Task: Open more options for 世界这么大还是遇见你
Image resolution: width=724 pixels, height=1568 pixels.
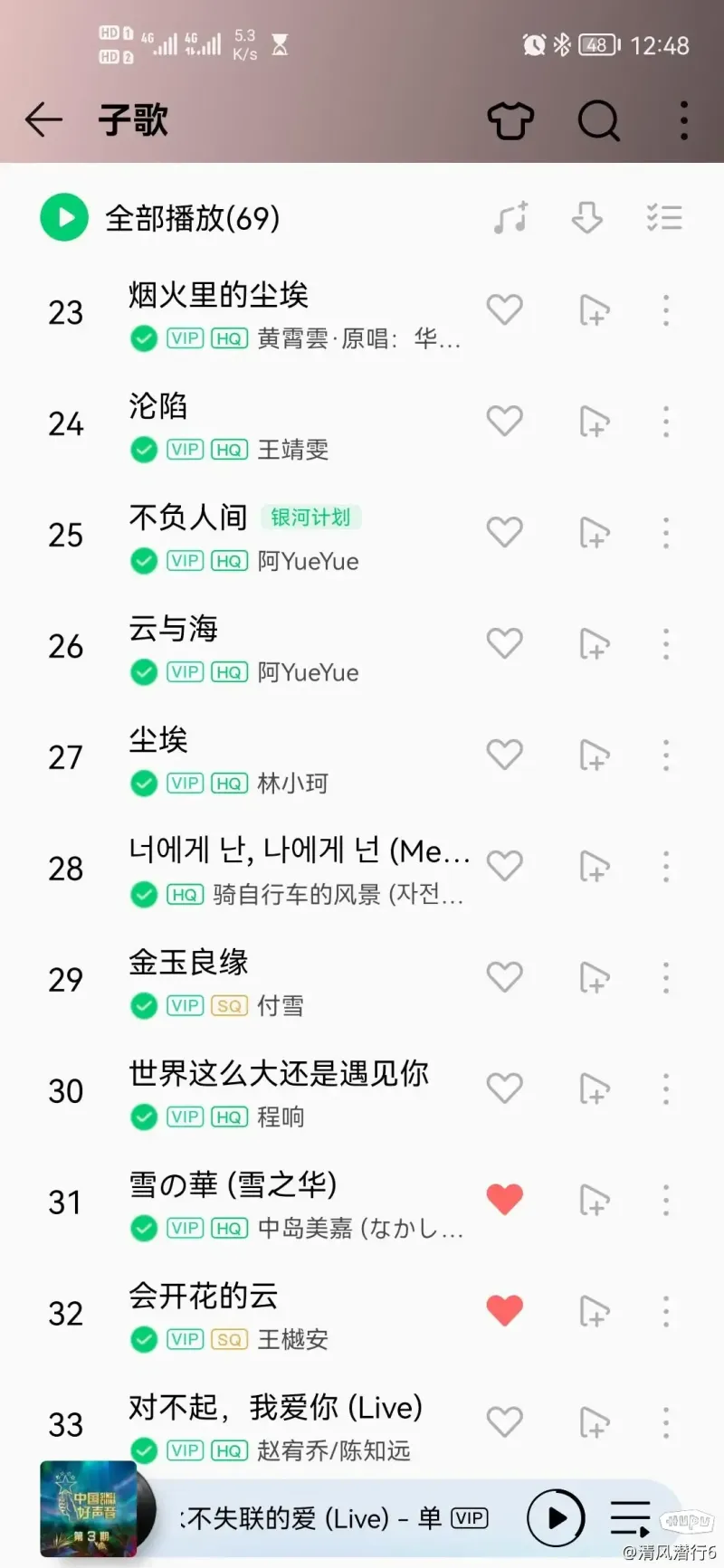Action: (x=666, y=1088)
